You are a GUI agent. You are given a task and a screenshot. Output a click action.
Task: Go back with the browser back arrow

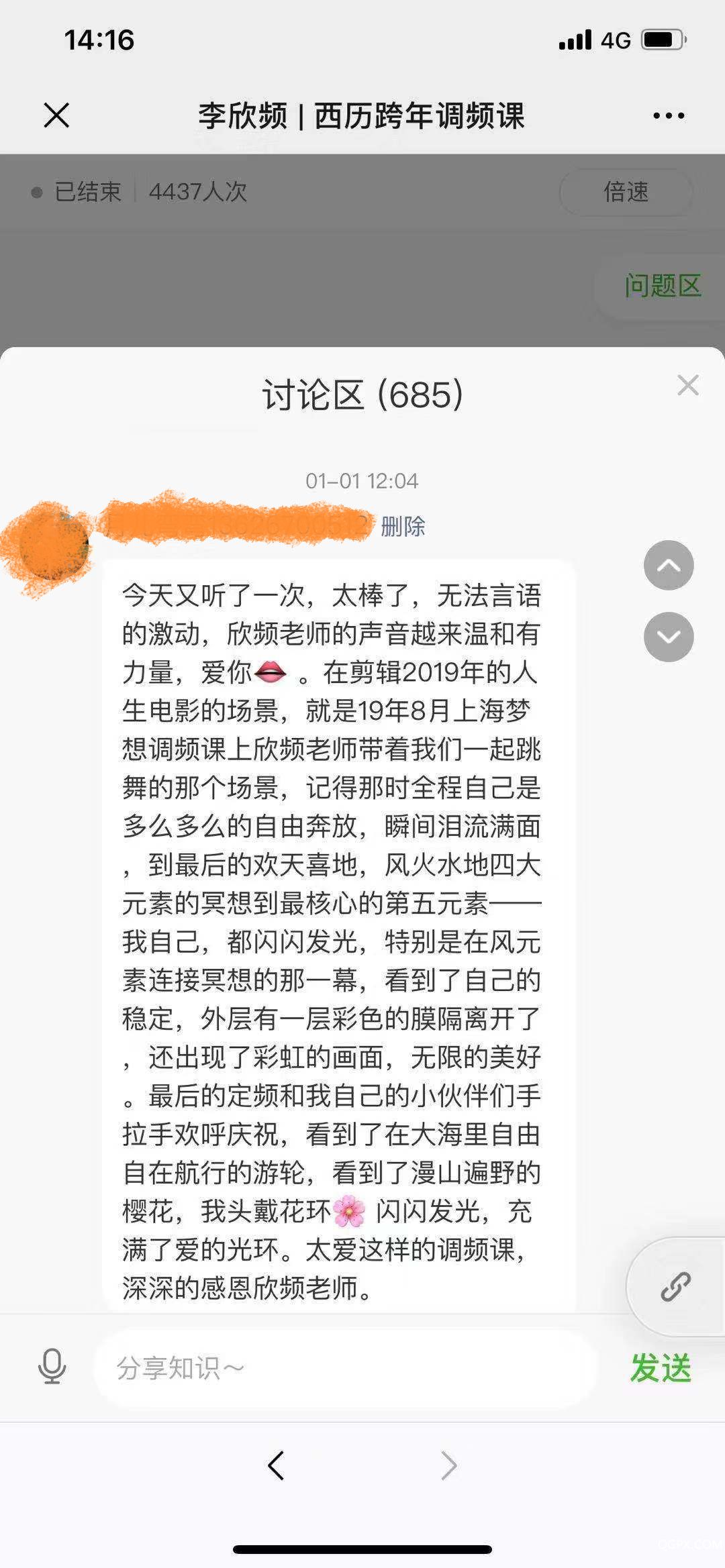pyautogui.click(x=276, y=1466)
